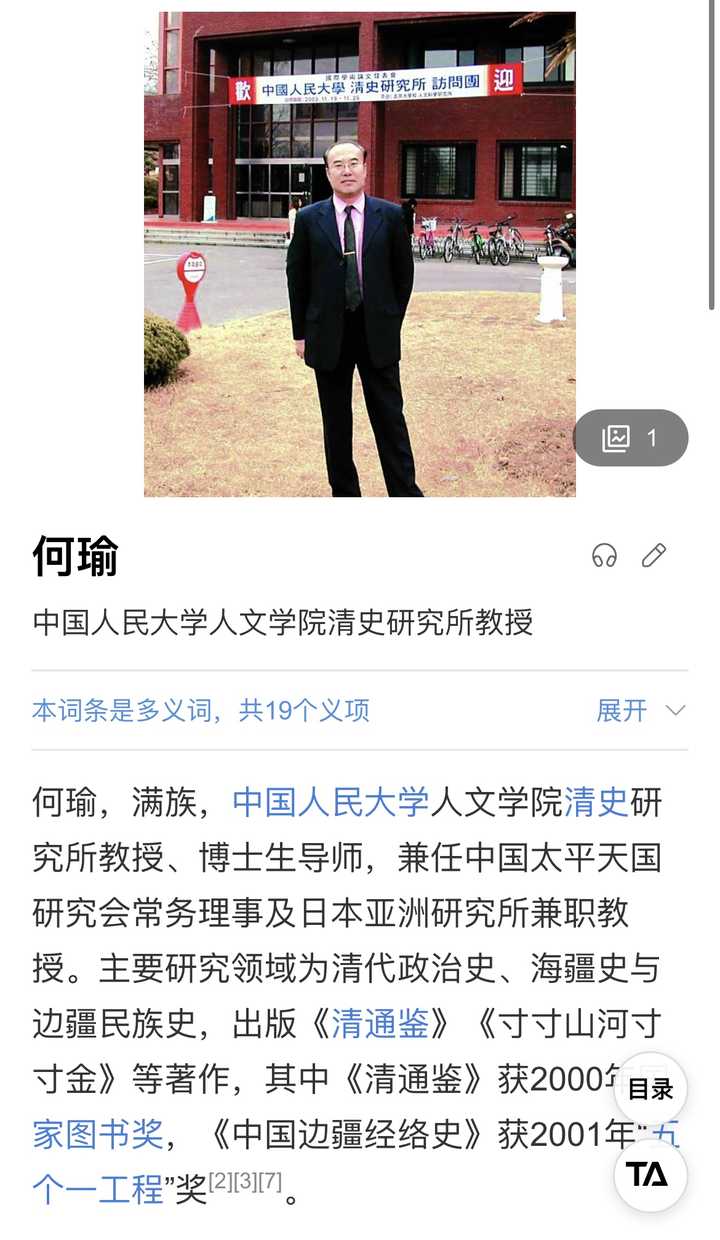Screen dimensions: 720x1240
Task: Tap the TA floating button
Action: (x=648, y=1174)
